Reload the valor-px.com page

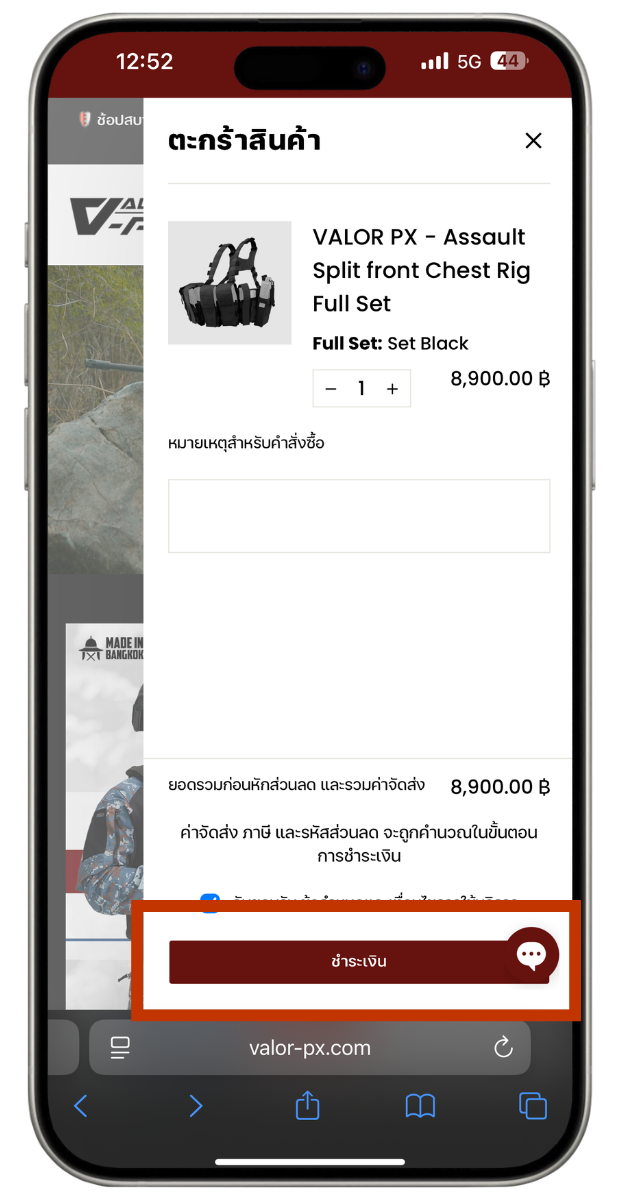pos(503,1048)
